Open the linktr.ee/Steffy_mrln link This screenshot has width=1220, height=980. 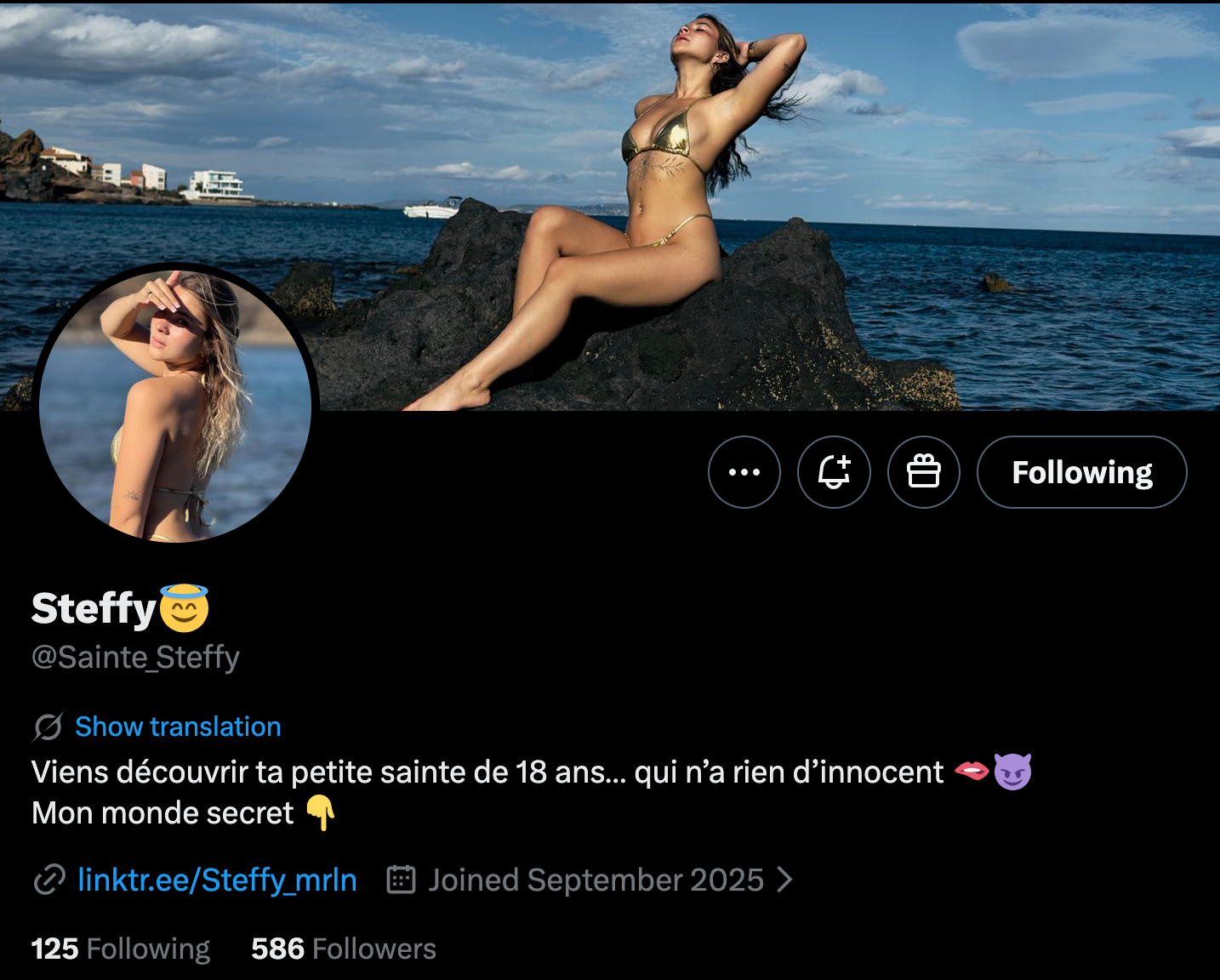[217, 880]
